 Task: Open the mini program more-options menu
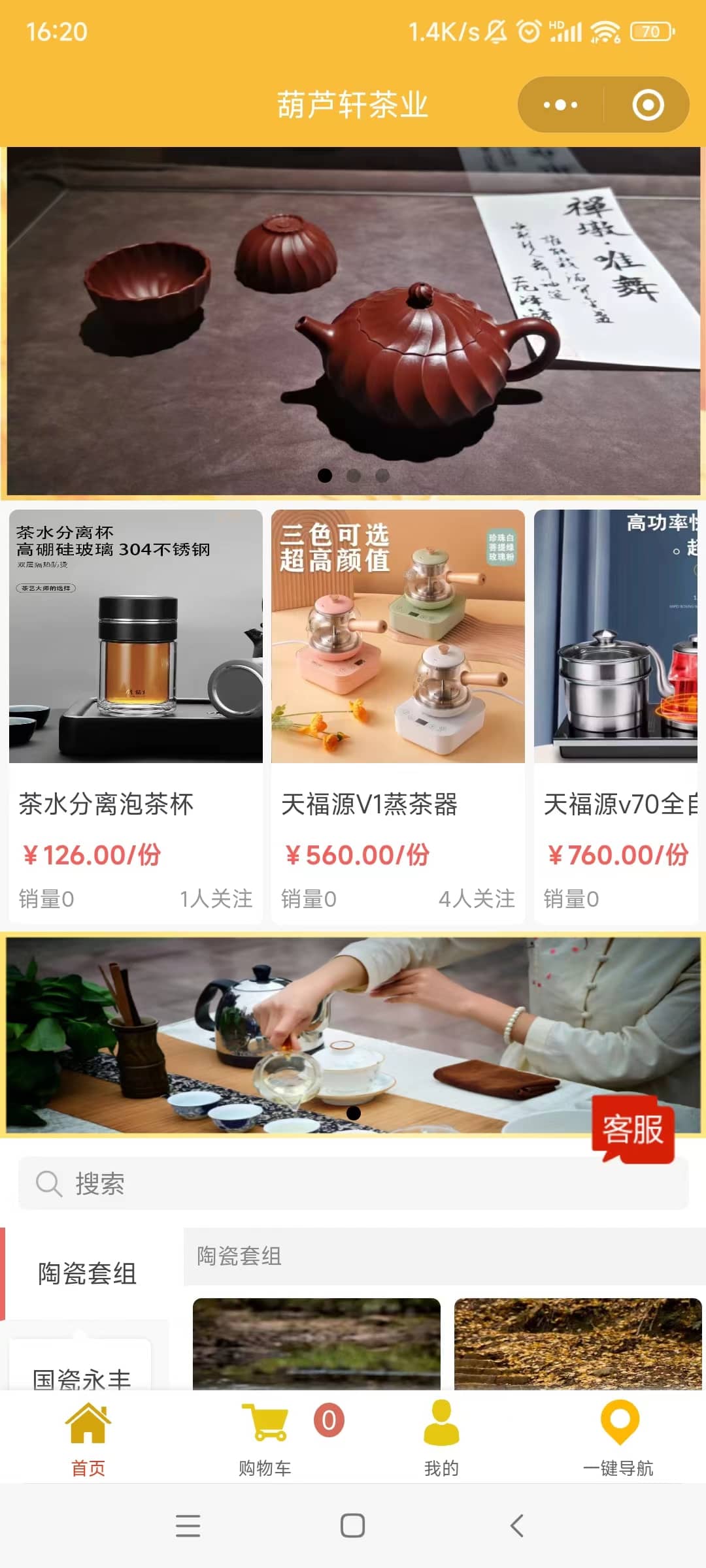pyautogui.click(x=560, y=105)
